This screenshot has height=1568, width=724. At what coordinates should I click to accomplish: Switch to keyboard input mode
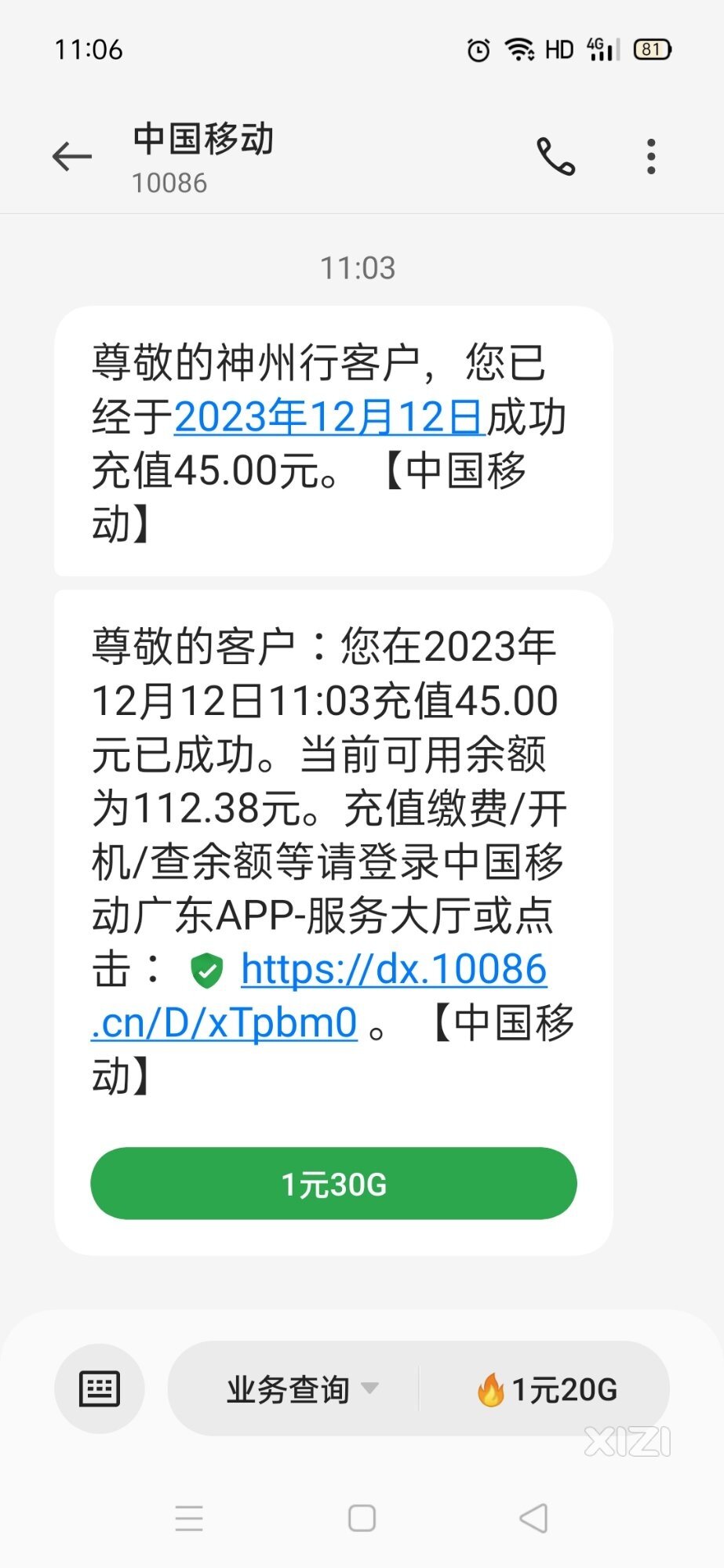coord(100,1388)
